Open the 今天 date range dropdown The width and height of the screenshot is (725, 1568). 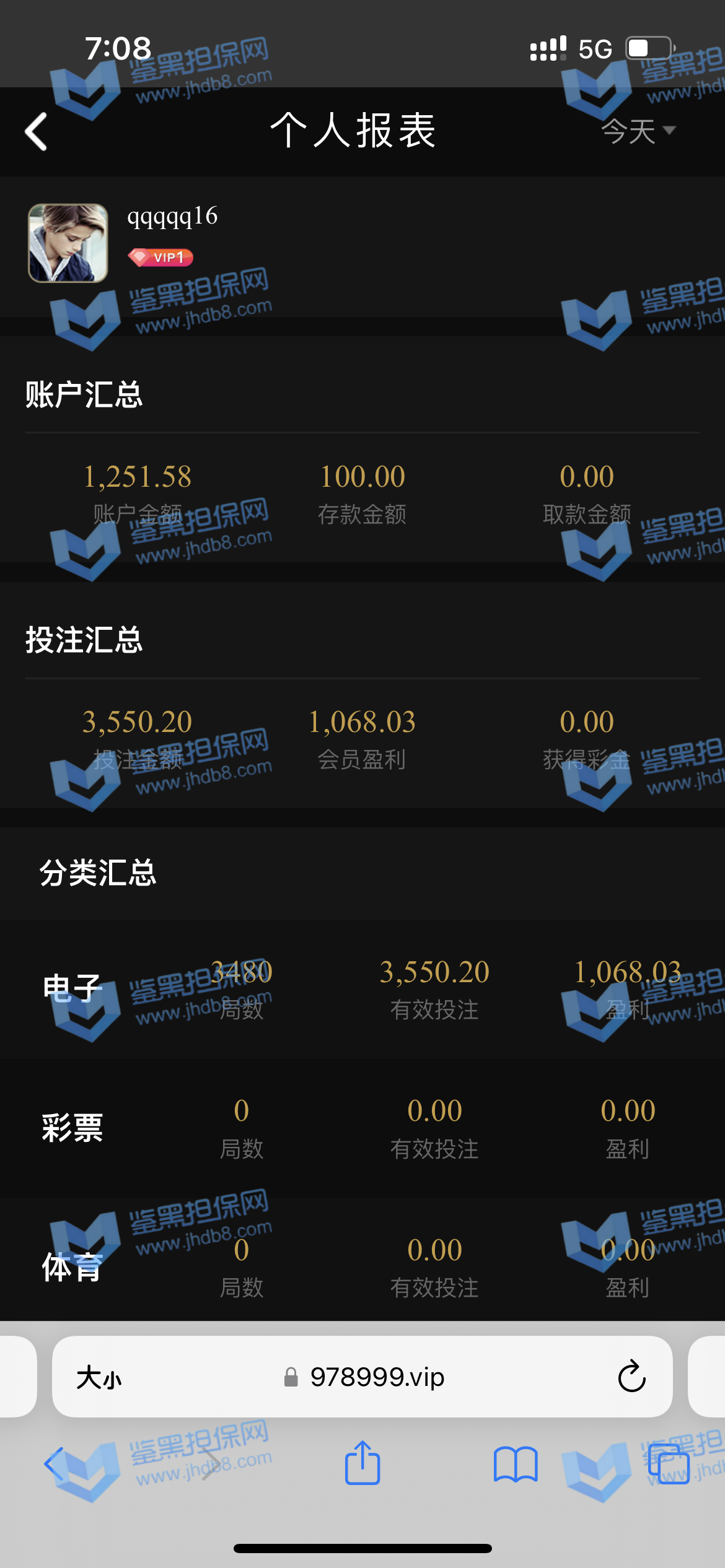tap(637, 131)
